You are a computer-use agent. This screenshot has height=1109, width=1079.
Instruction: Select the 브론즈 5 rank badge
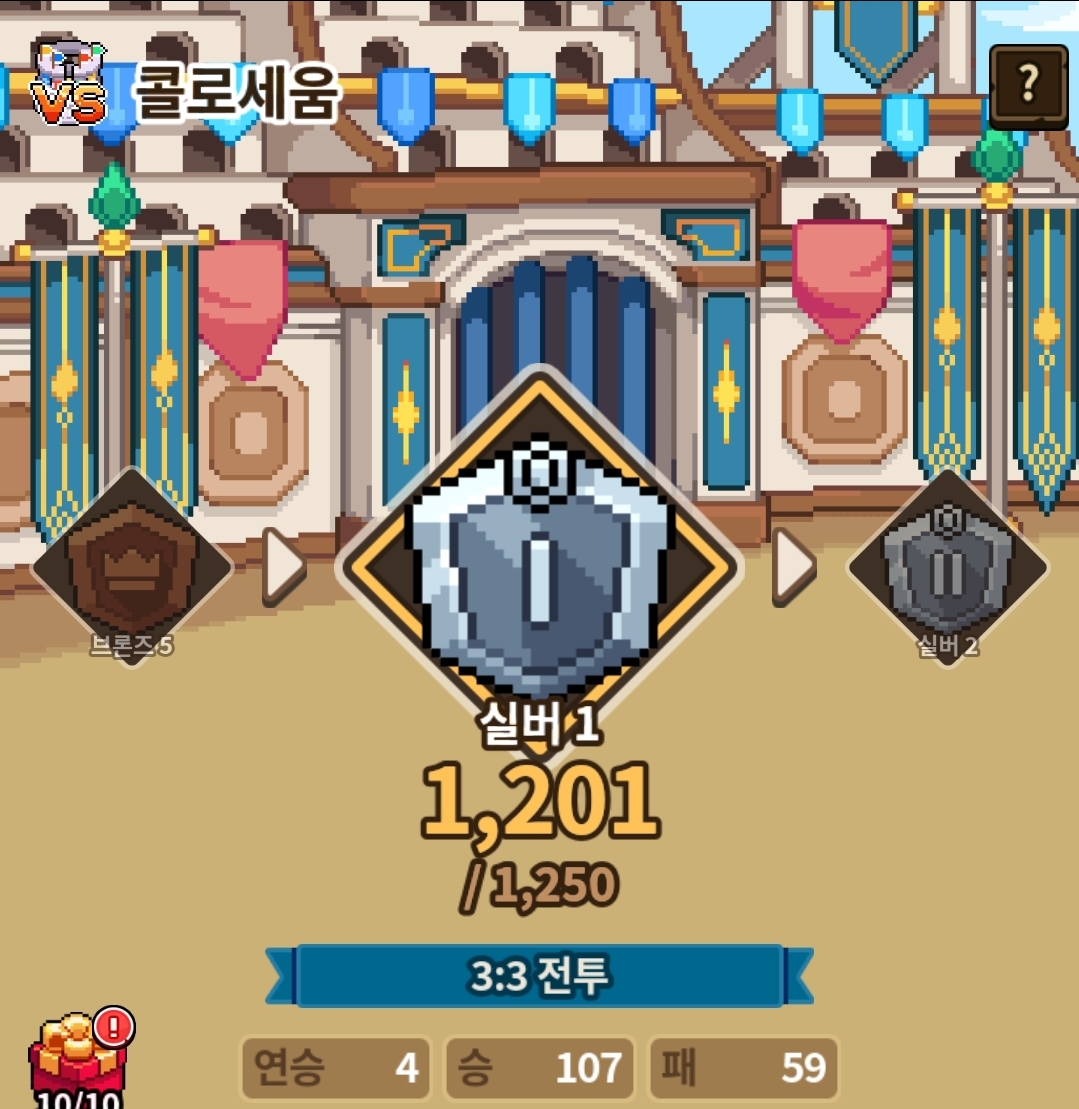(131, 568)
